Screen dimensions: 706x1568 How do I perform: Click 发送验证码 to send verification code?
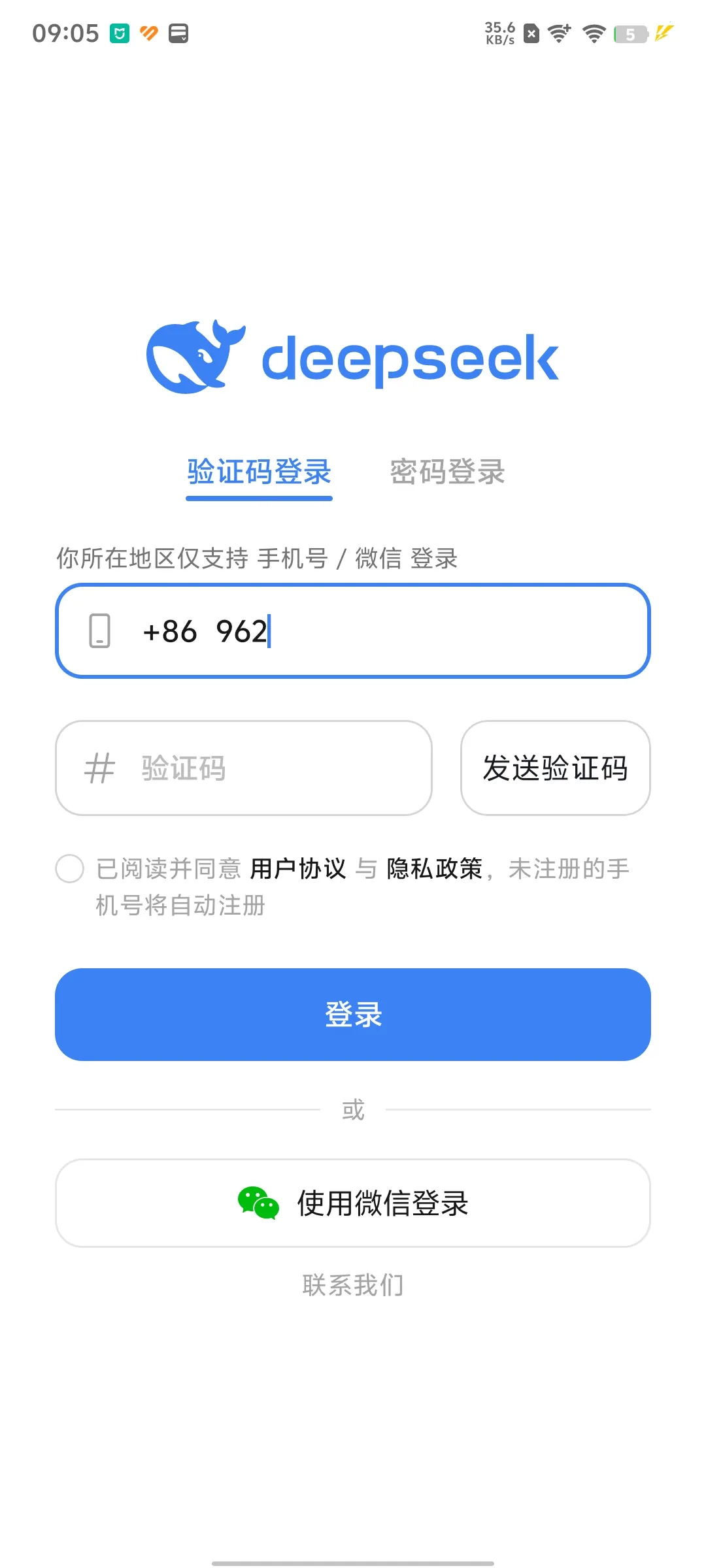[556, 768]
